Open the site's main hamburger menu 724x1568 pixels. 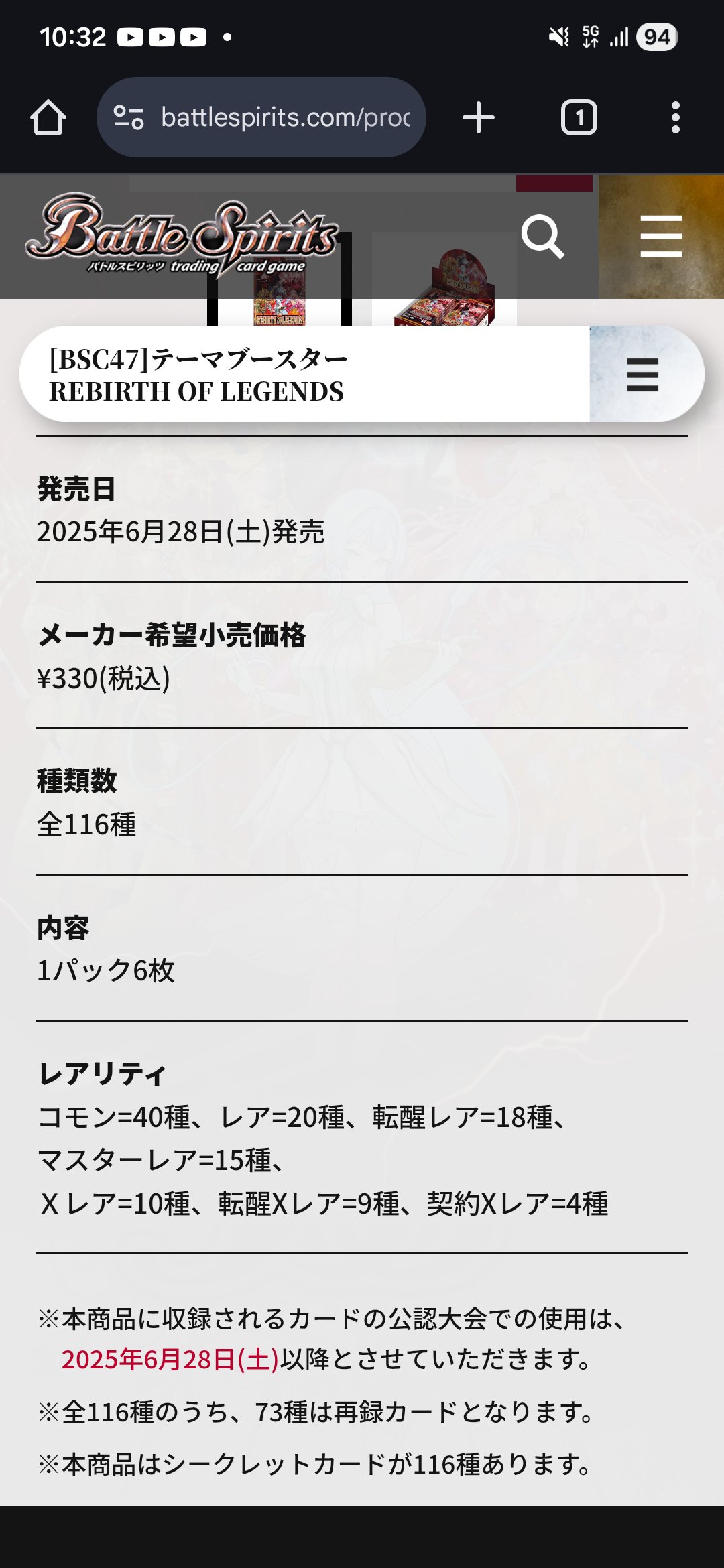pyautogui.click(x=660, y=237)
